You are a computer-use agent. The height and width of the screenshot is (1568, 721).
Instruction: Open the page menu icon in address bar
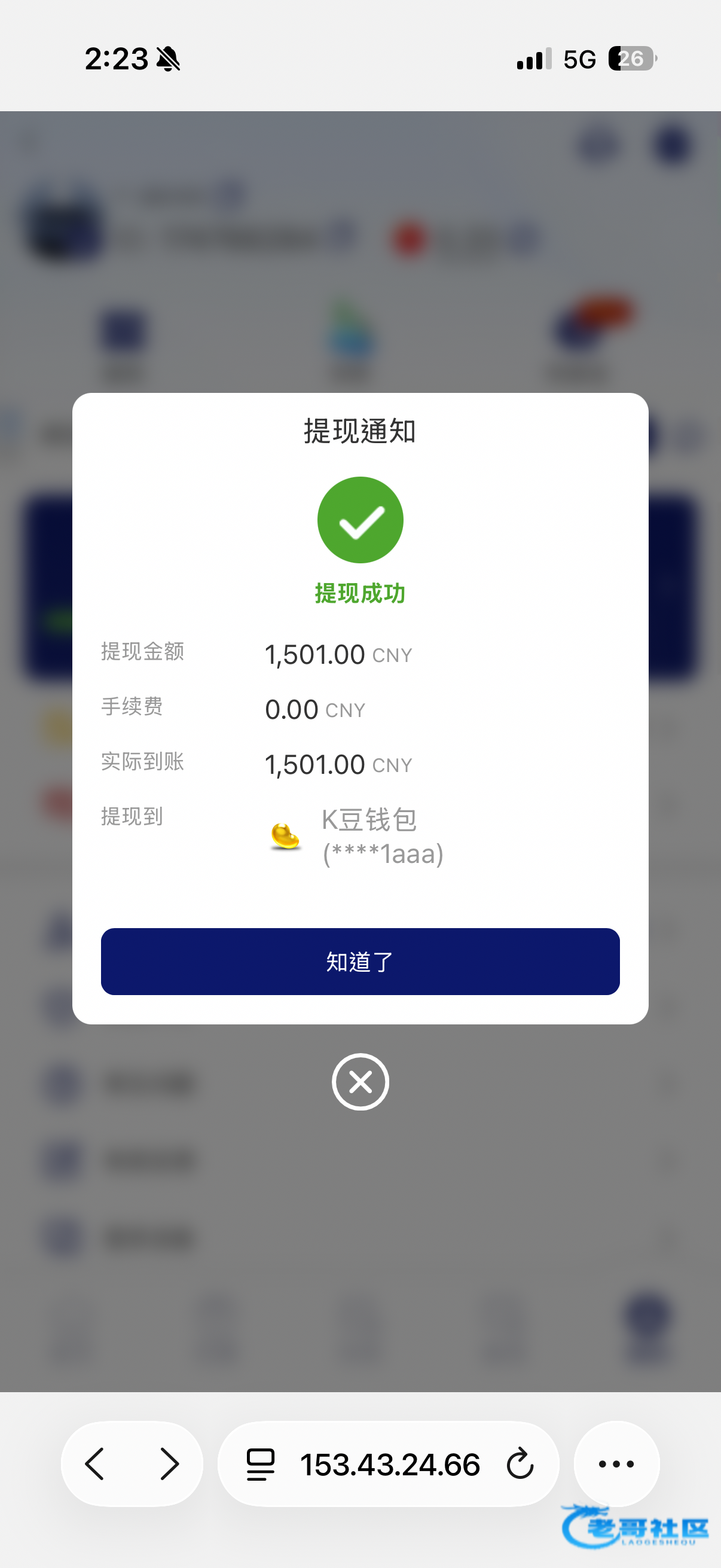261,1464
